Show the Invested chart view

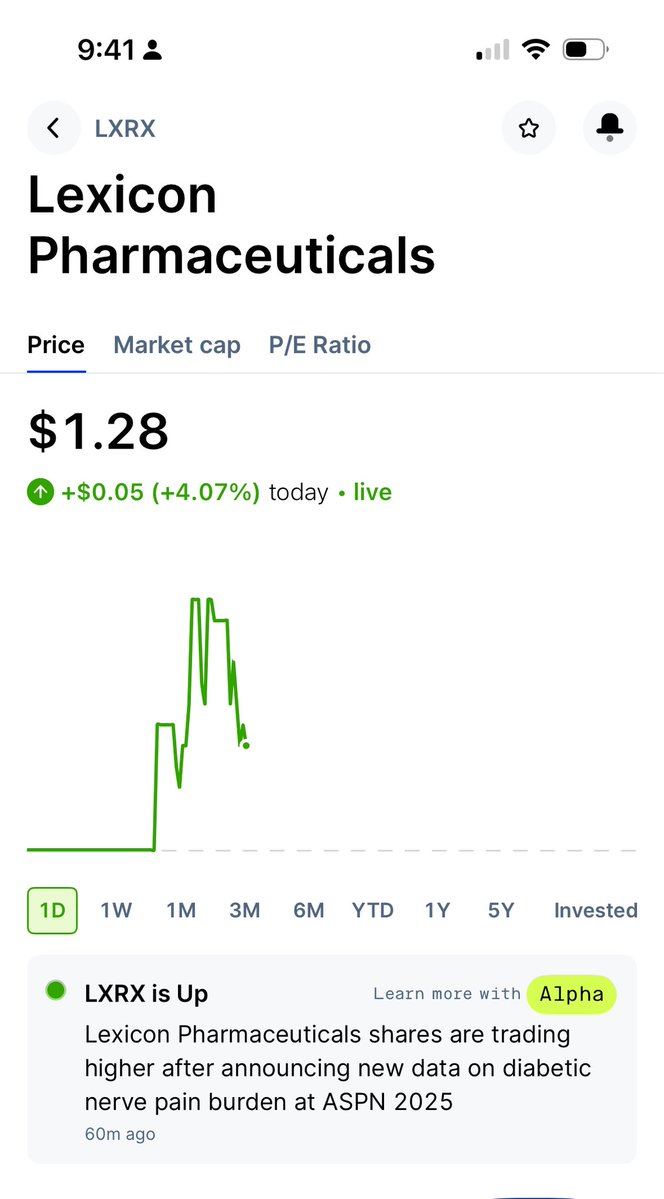pos(595,910)
